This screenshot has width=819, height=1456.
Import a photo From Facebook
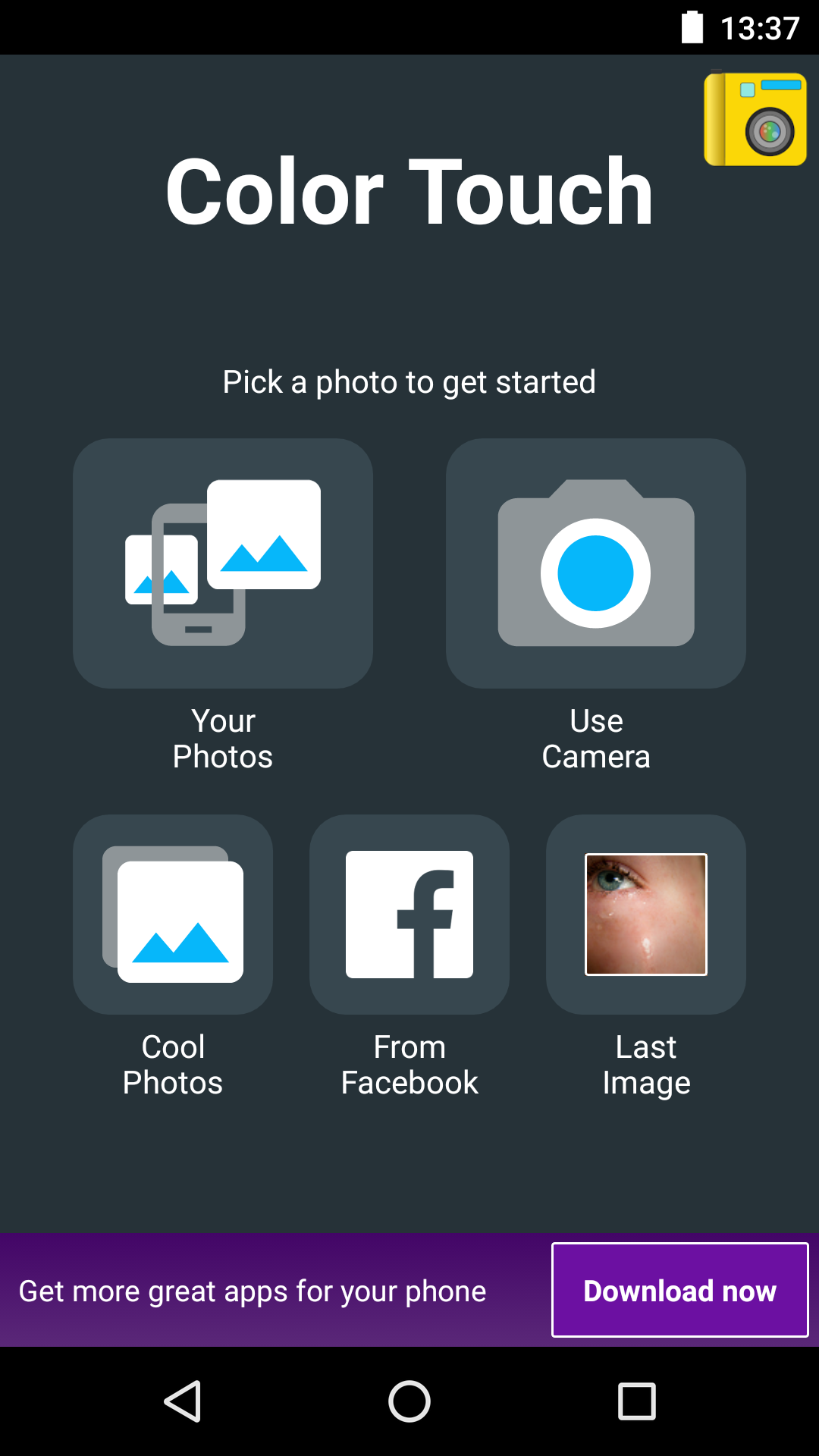(x=409, y=915)
